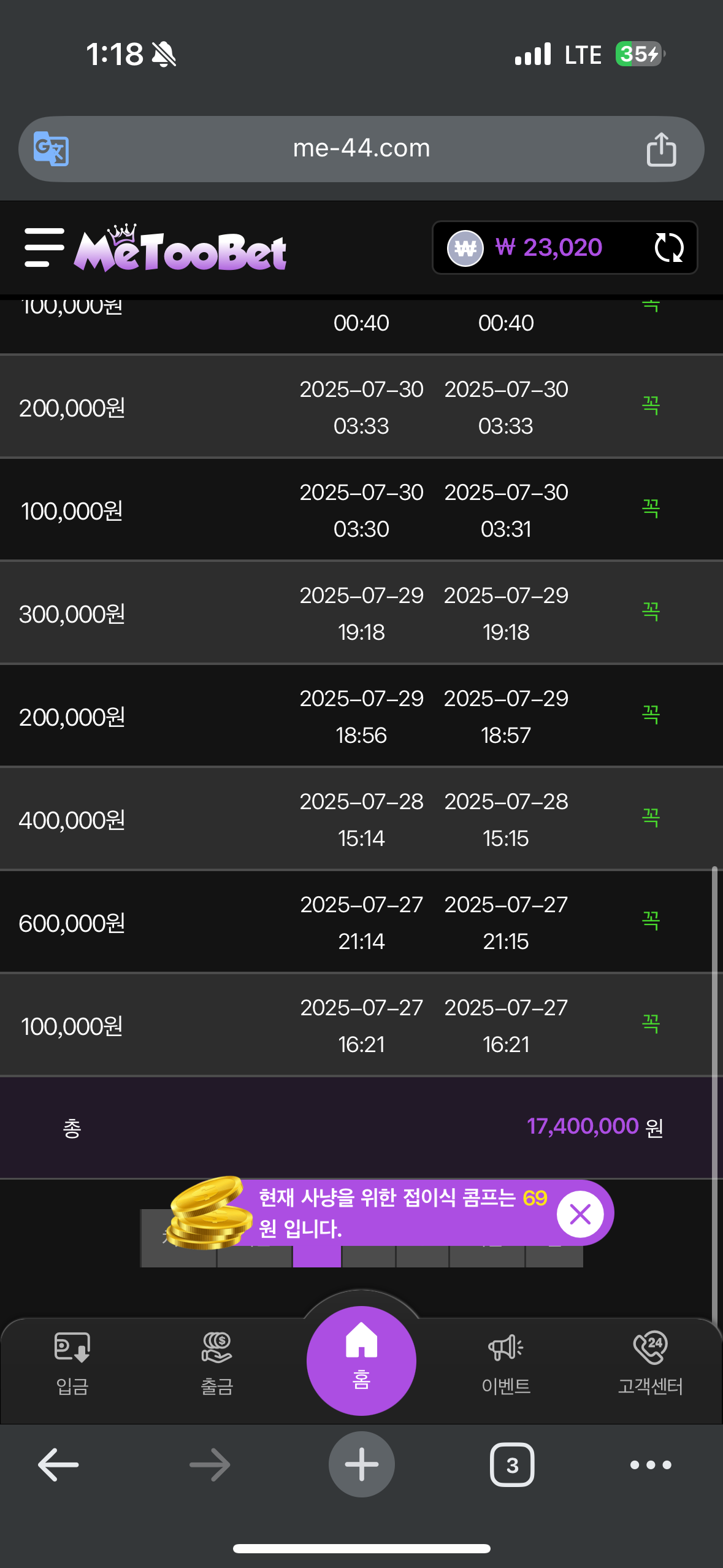
Task: Show the 3 open browser tabs
Action: tap(512, 1464)
